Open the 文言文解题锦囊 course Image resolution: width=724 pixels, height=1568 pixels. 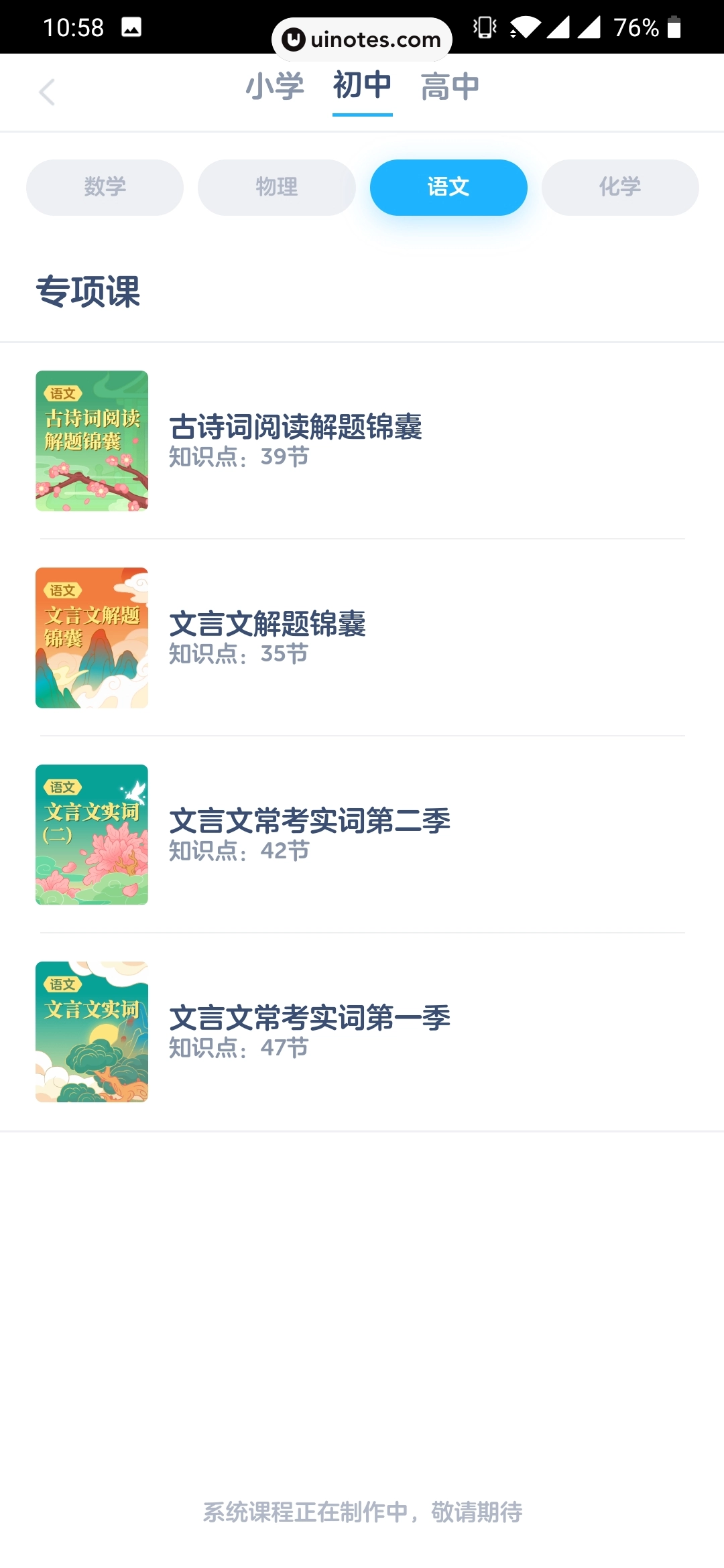pos(268,625)
